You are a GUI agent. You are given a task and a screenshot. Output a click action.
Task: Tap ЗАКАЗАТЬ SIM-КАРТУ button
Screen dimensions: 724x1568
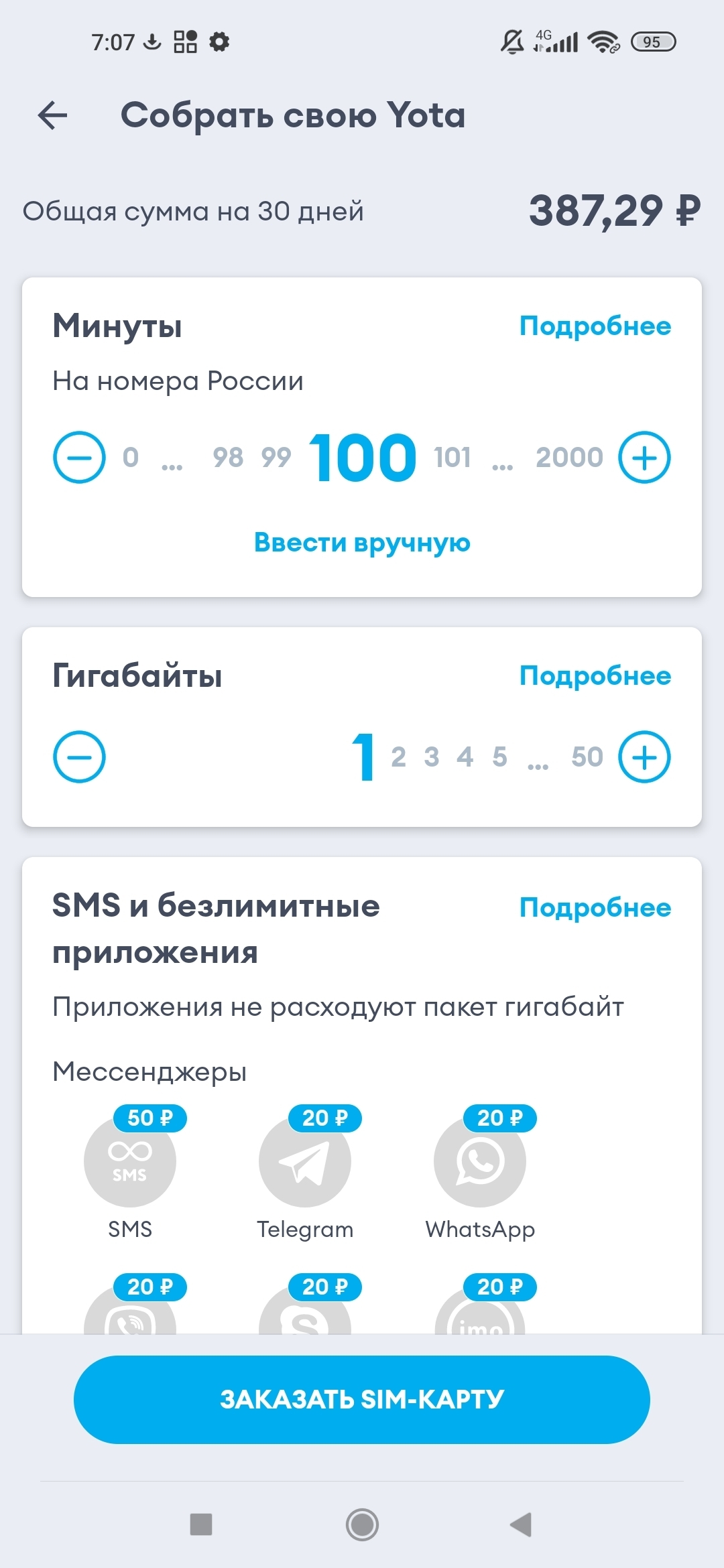click(362, 1399)
